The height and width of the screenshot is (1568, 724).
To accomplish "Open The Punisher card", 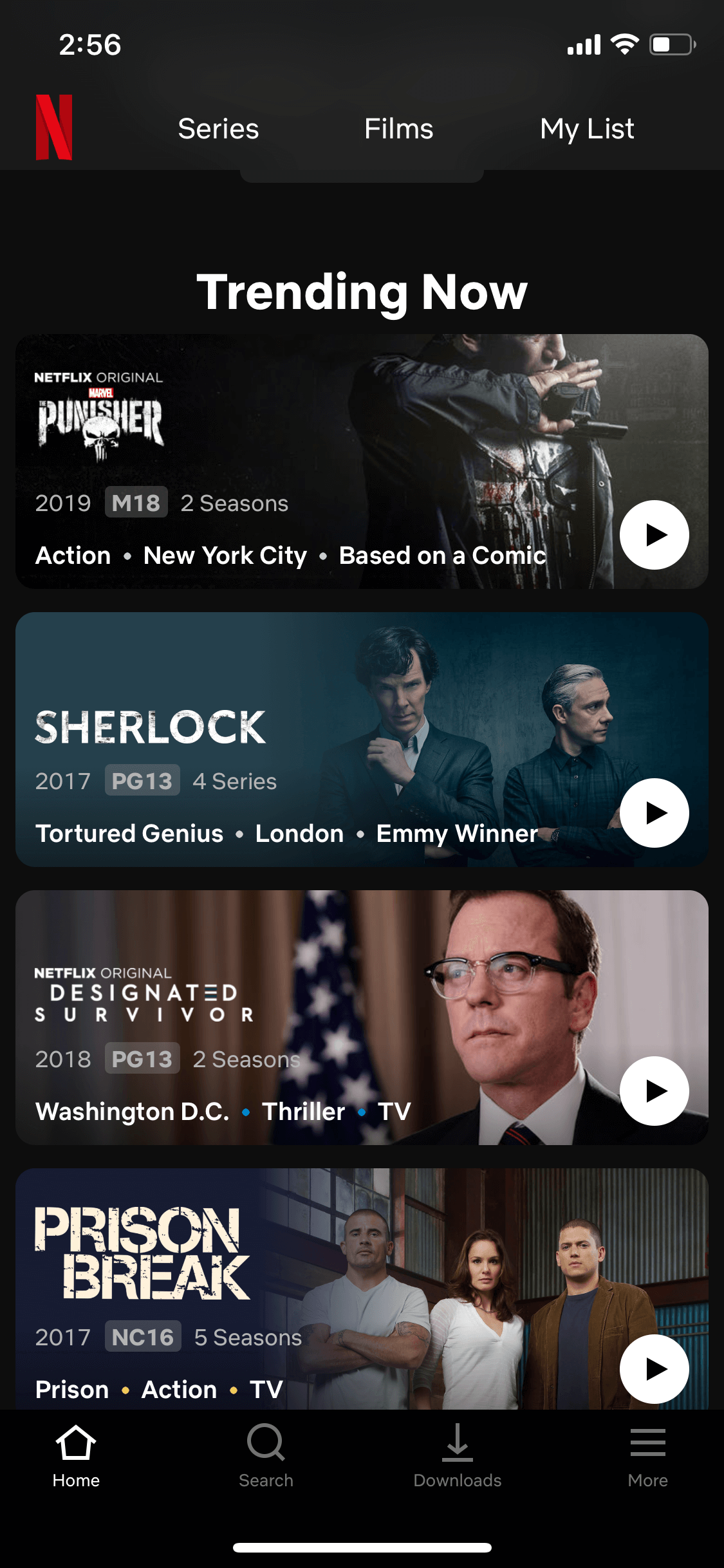I will click(x=362, y=461).
